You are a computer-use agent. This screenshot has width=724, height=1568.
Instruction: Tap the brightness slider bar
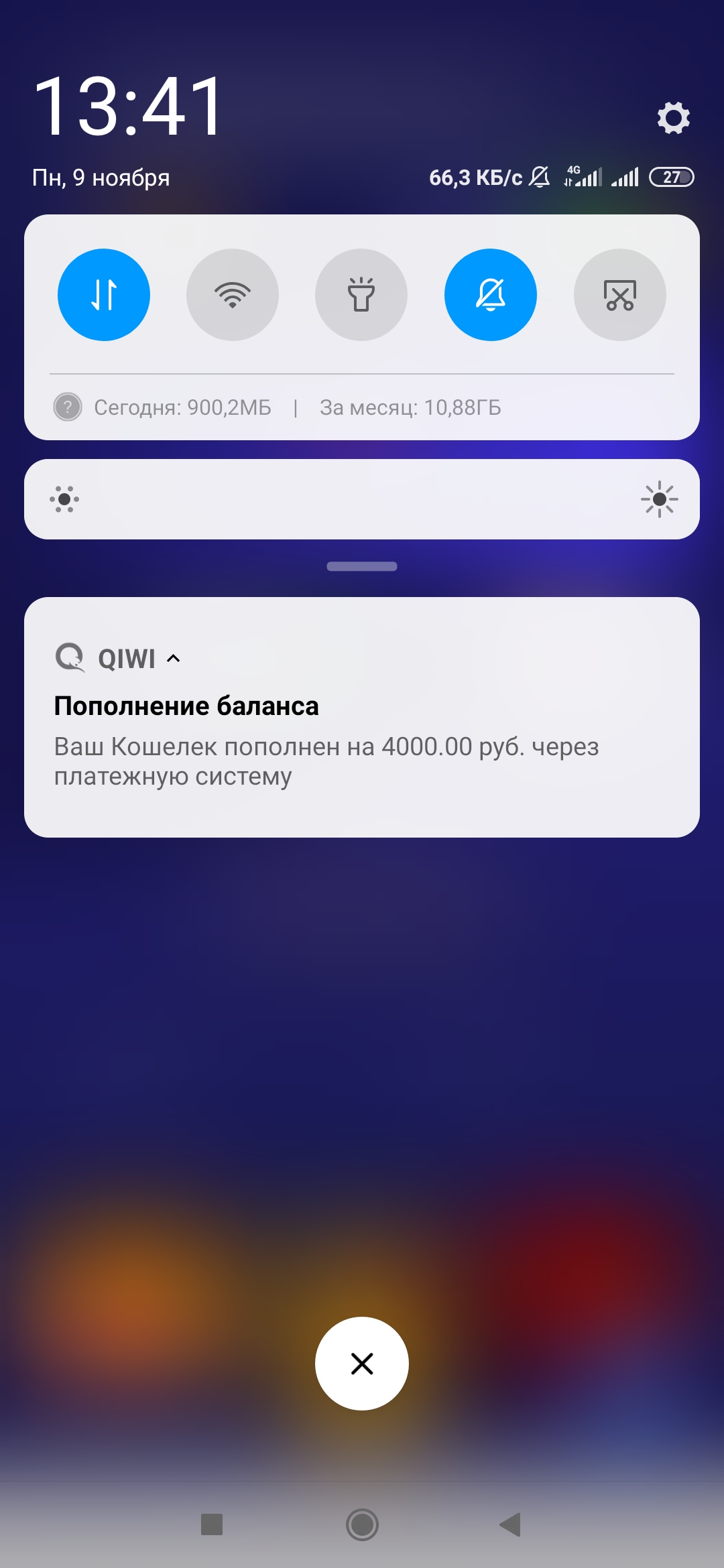[362, 499]
